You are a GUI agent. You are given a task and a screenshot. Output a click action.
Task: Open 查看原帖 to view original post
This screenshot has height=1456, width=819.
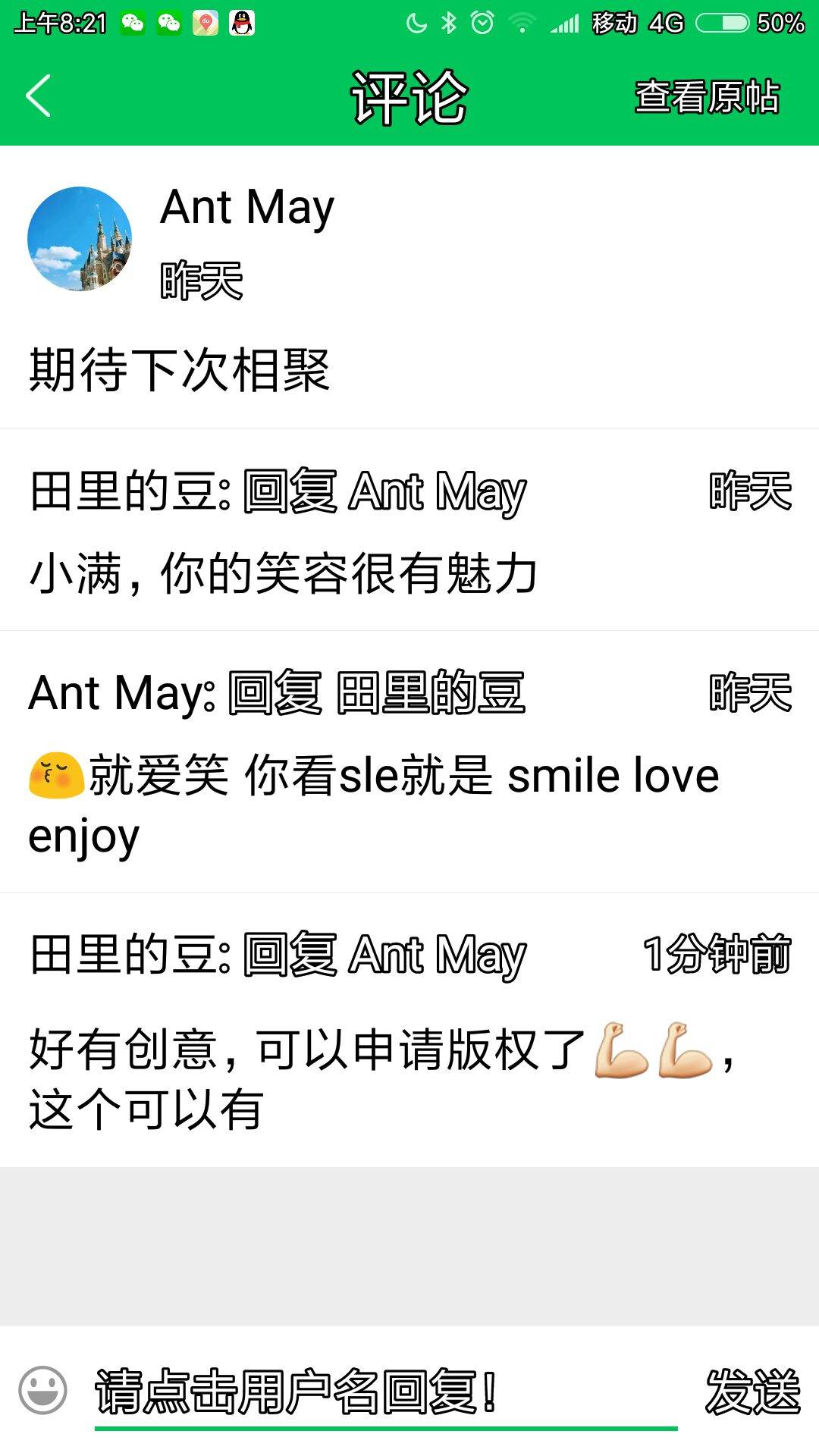(707, 97)
